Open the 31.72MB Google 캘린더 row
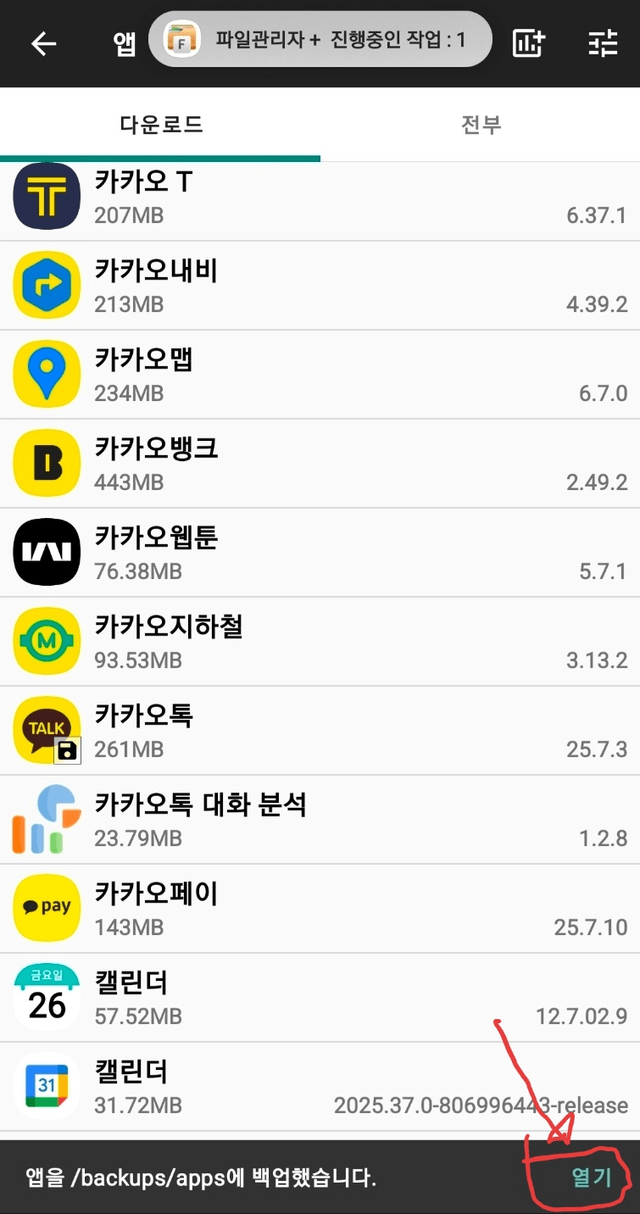This screenshot has width=640, height=1214. pyautogui.click(x=320, y=1087)
